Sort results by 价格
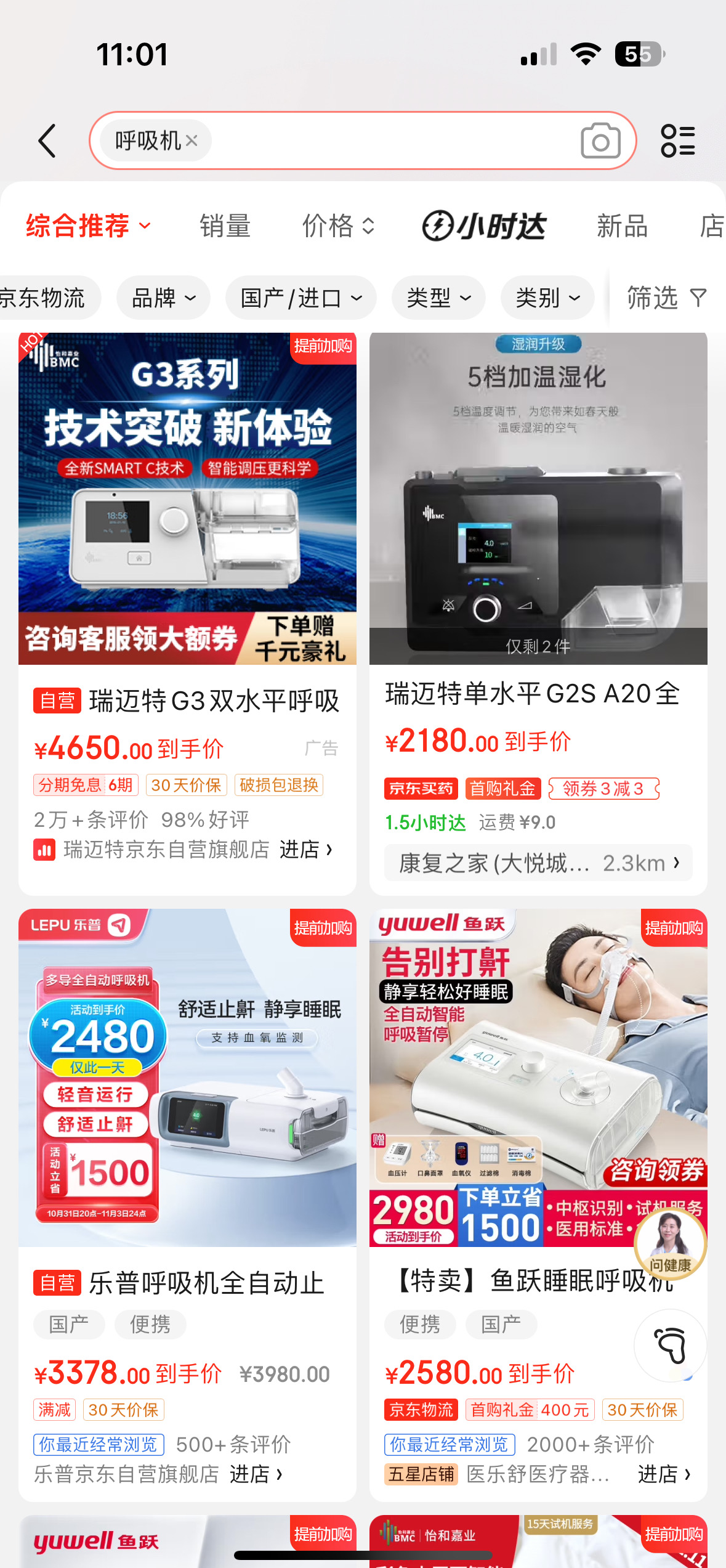 tap(338, 226)
